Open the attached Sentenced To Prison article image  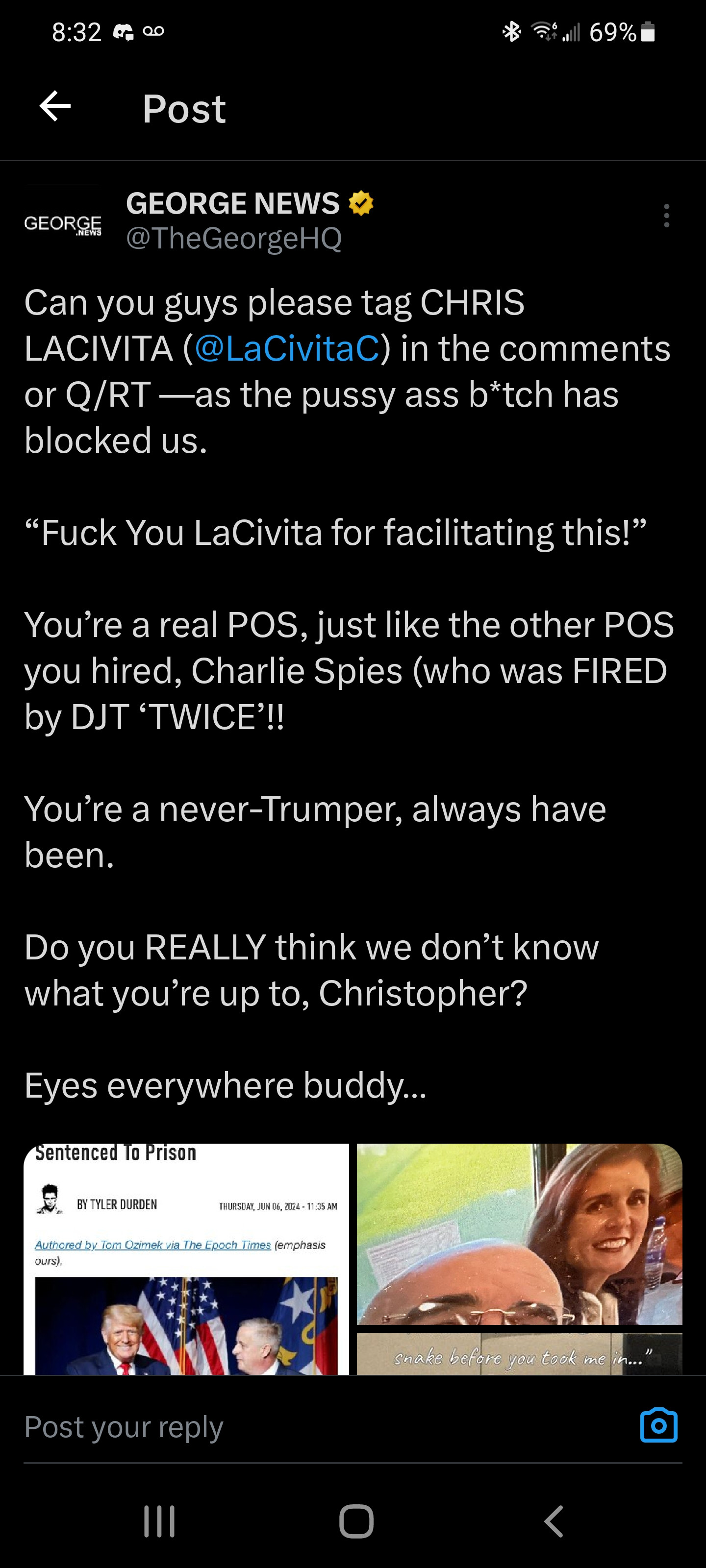pos(186,1259)
